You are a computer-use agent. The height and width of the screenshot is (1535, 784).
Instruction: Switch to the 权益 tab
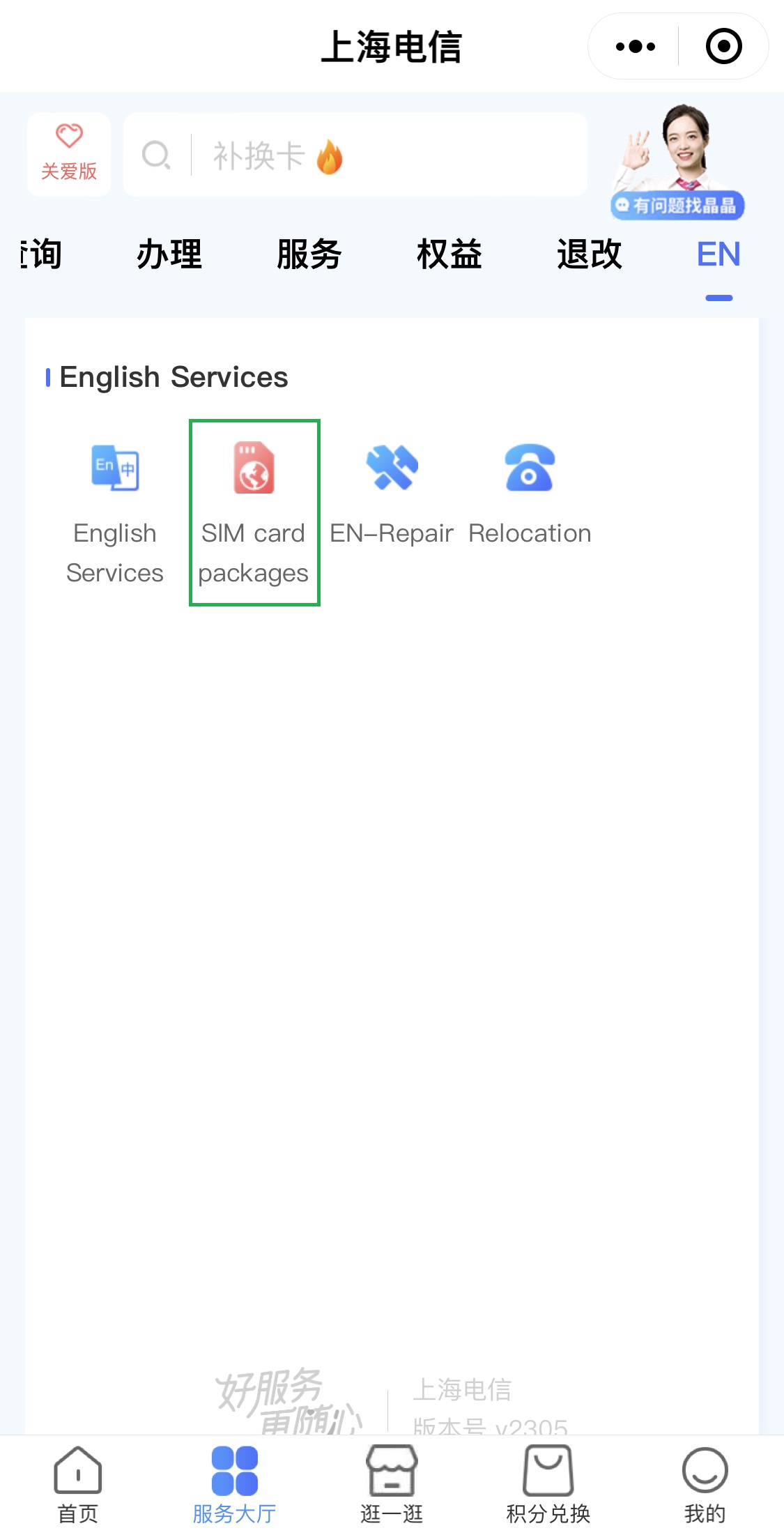tap(449, 254)
